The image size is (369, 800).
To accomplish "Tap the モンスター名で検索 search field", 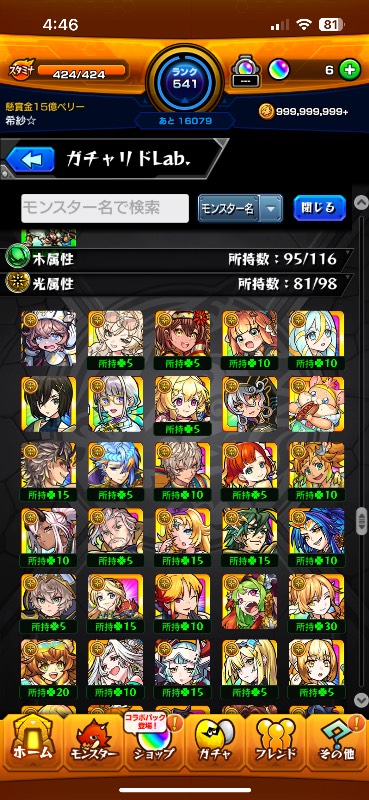I will click(105, 208).
